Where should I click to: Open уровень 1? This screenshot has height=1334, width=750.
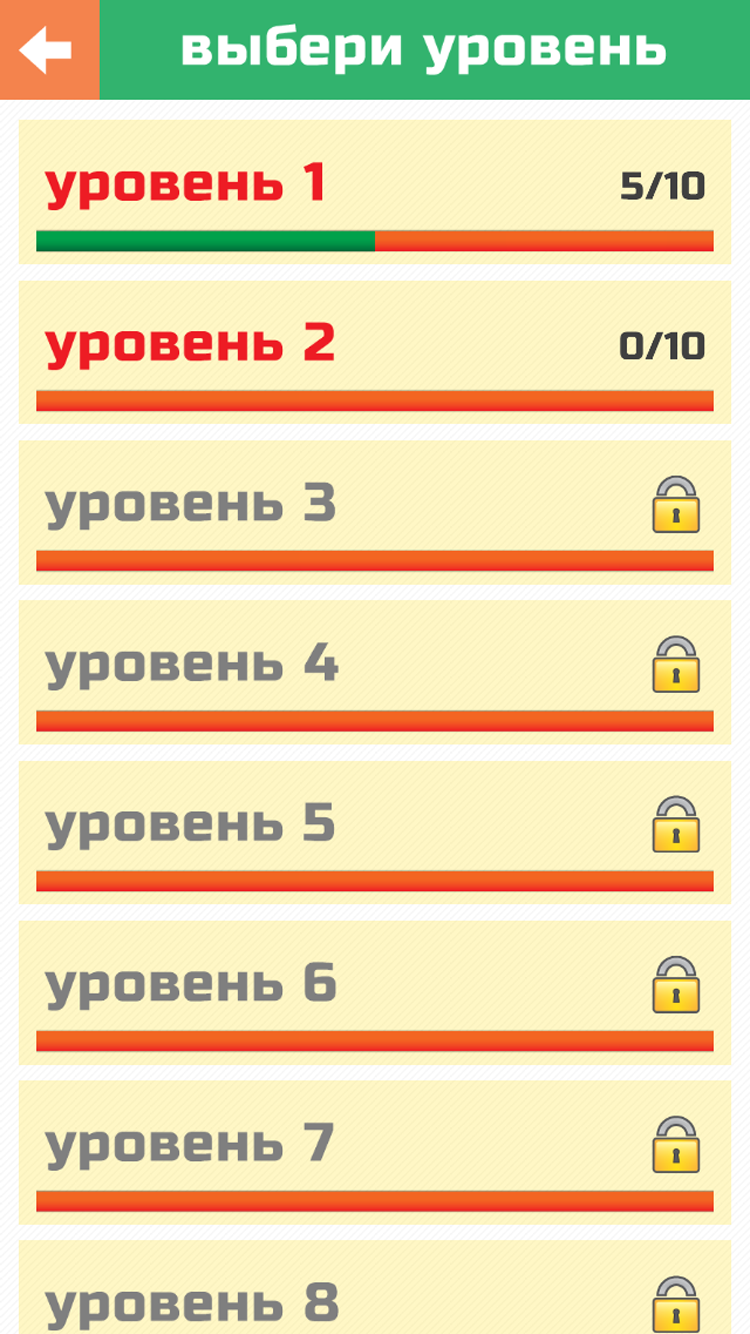pyautogui.click(x=375, y=190)
